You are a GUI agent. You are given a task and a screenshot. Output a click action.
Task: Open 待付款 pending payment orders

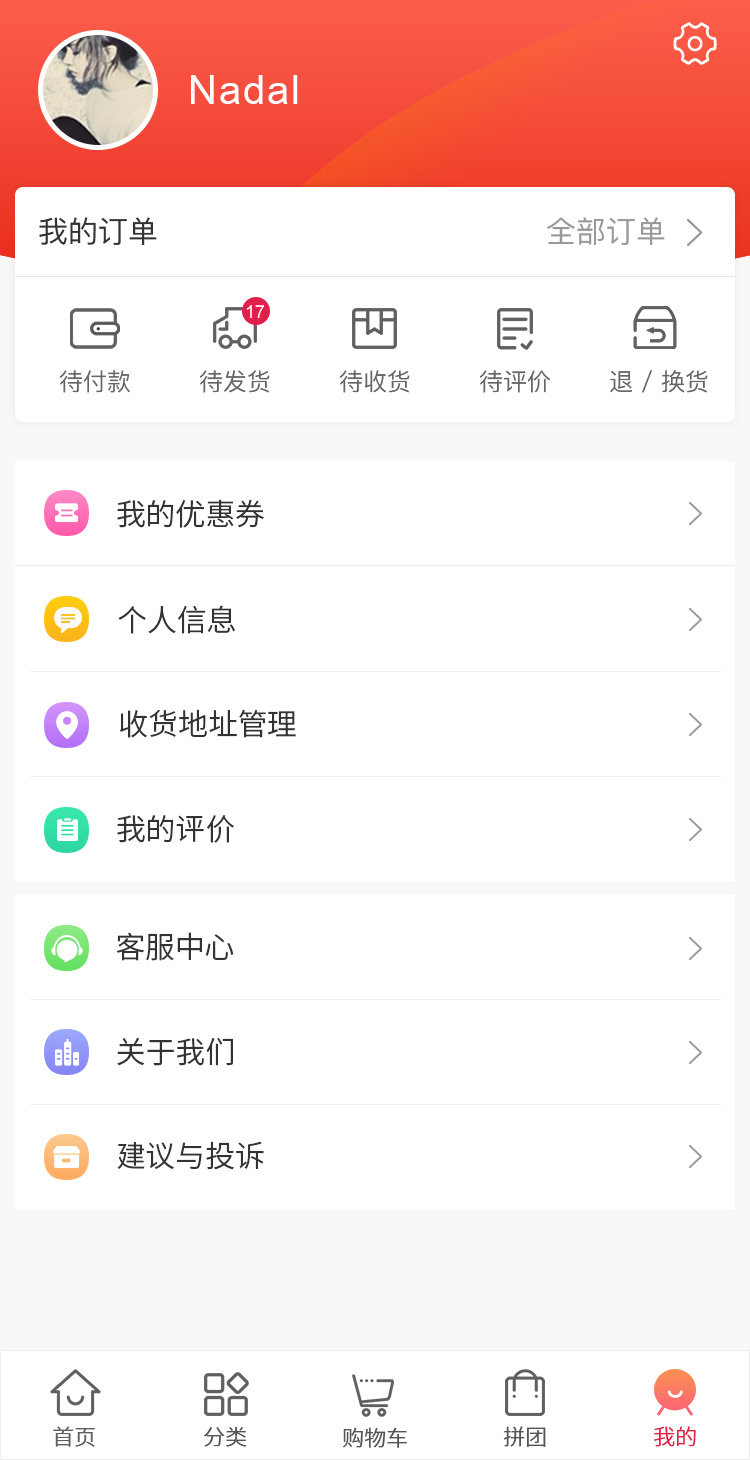(x=95, y=350)
